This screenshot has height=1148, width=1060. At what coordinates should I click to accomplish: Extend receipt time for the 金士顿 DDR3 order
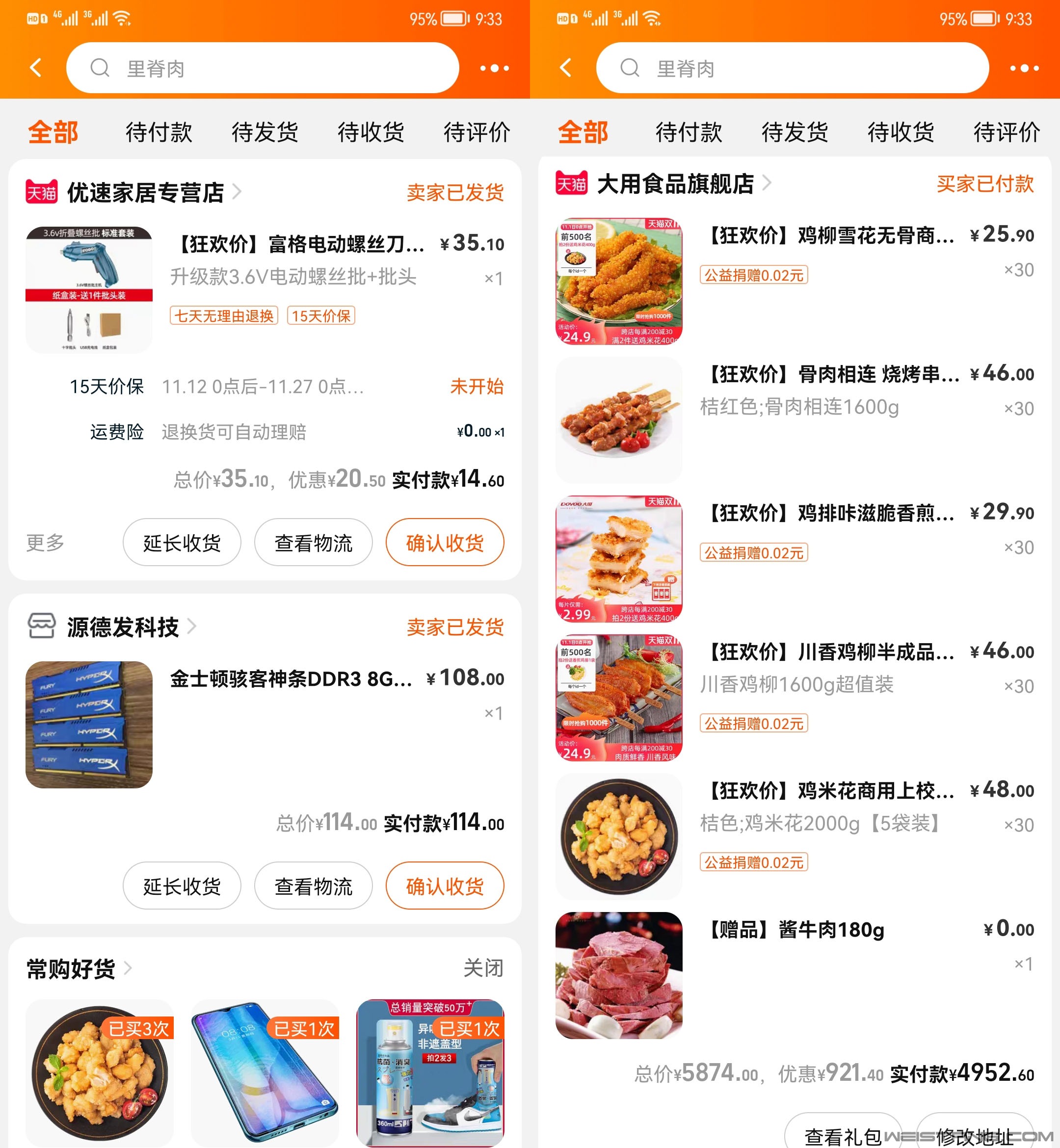182,886
